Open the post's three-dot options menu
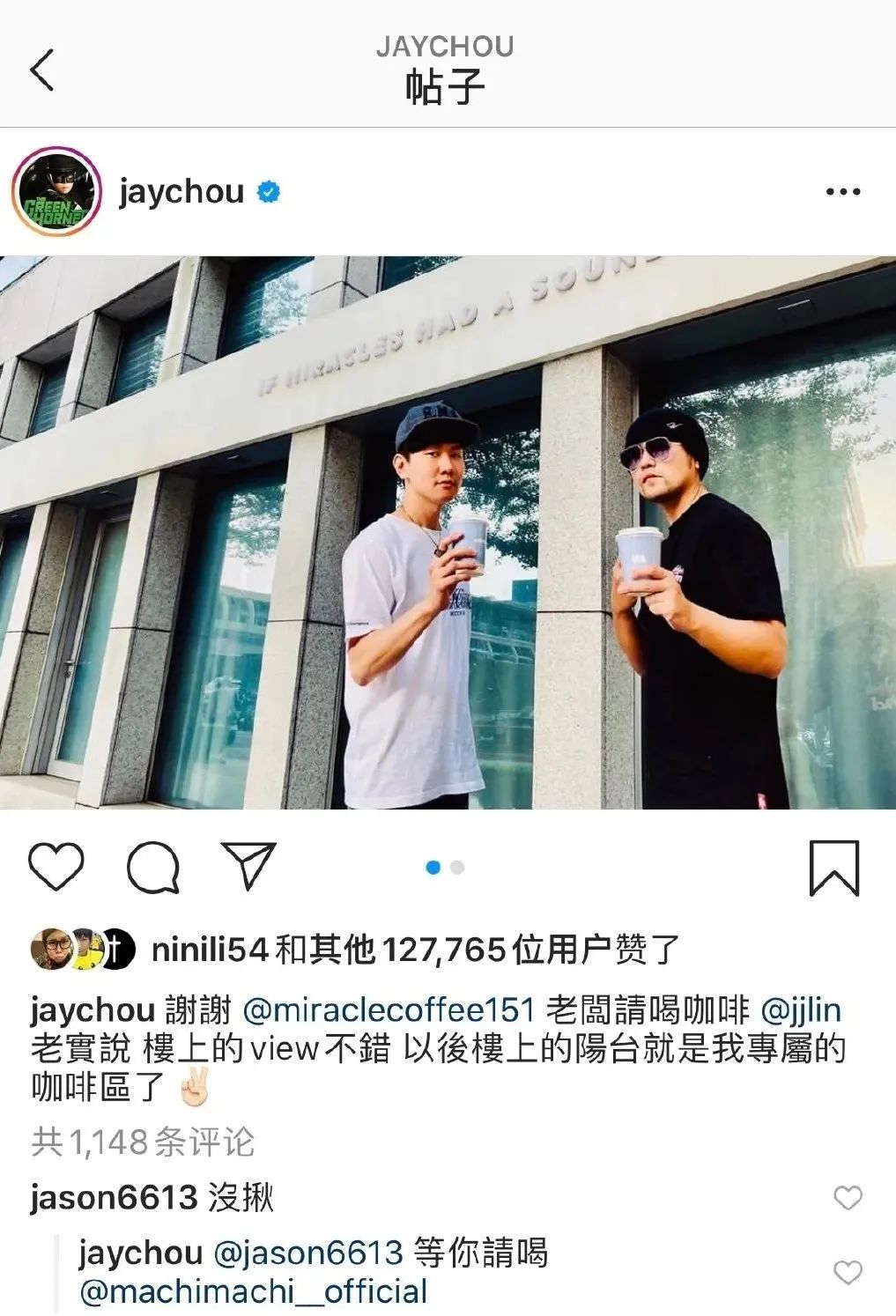 tap(842, 192)
